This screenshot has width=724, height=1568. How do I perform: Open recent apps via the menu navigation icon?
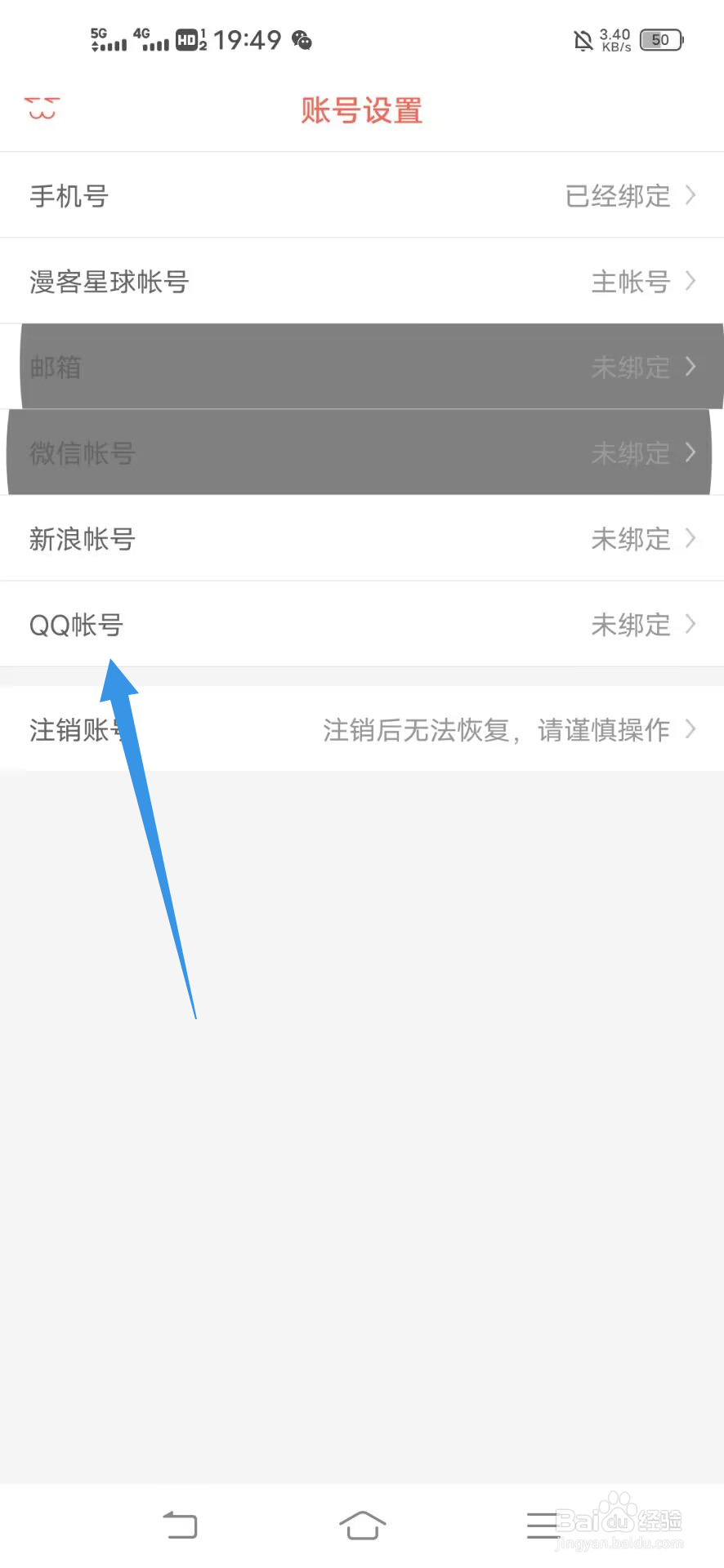tap(542, 1524)
